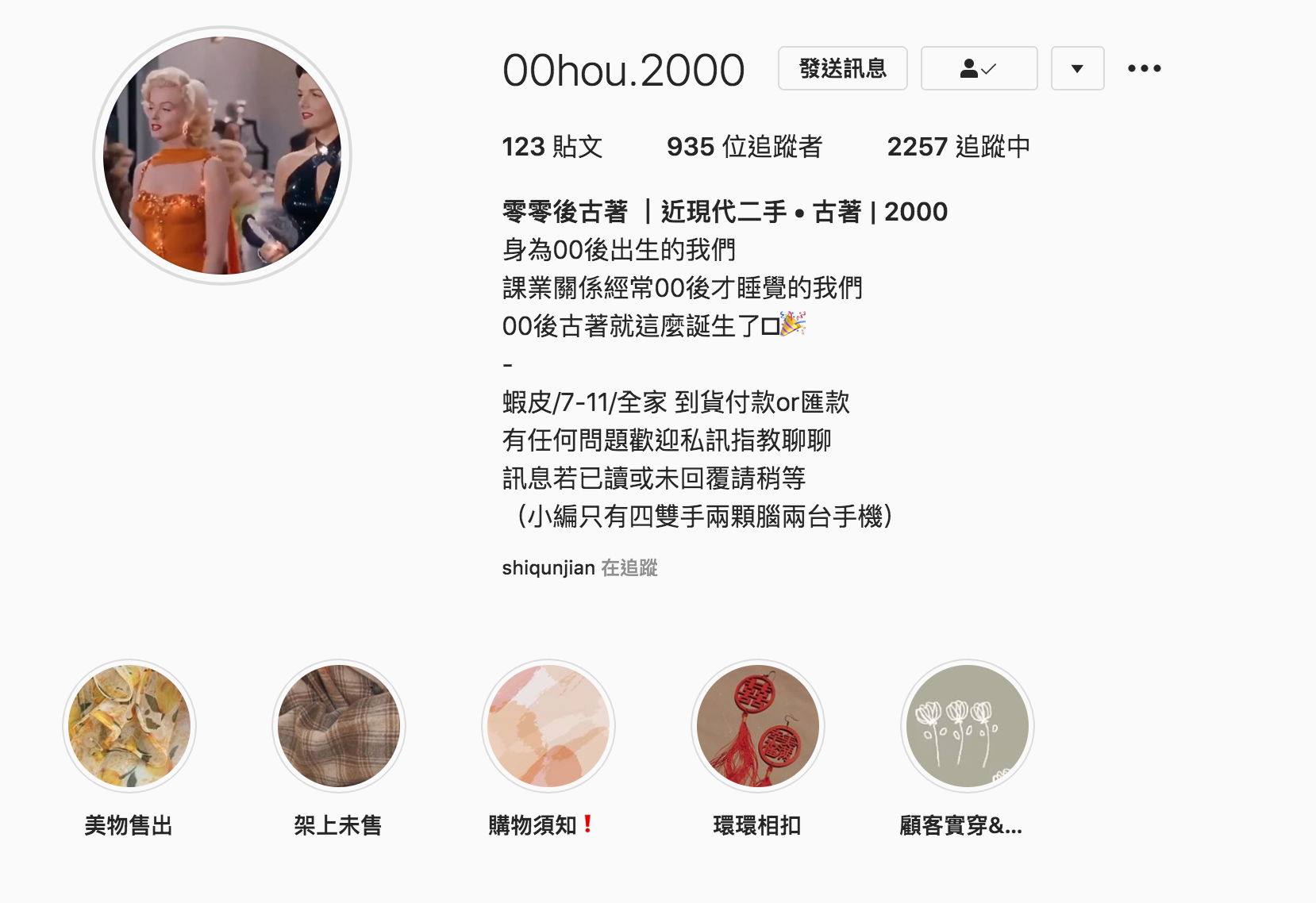
Task: Open the 顧客實穿&... story highlight
Action: coord(967,726)
